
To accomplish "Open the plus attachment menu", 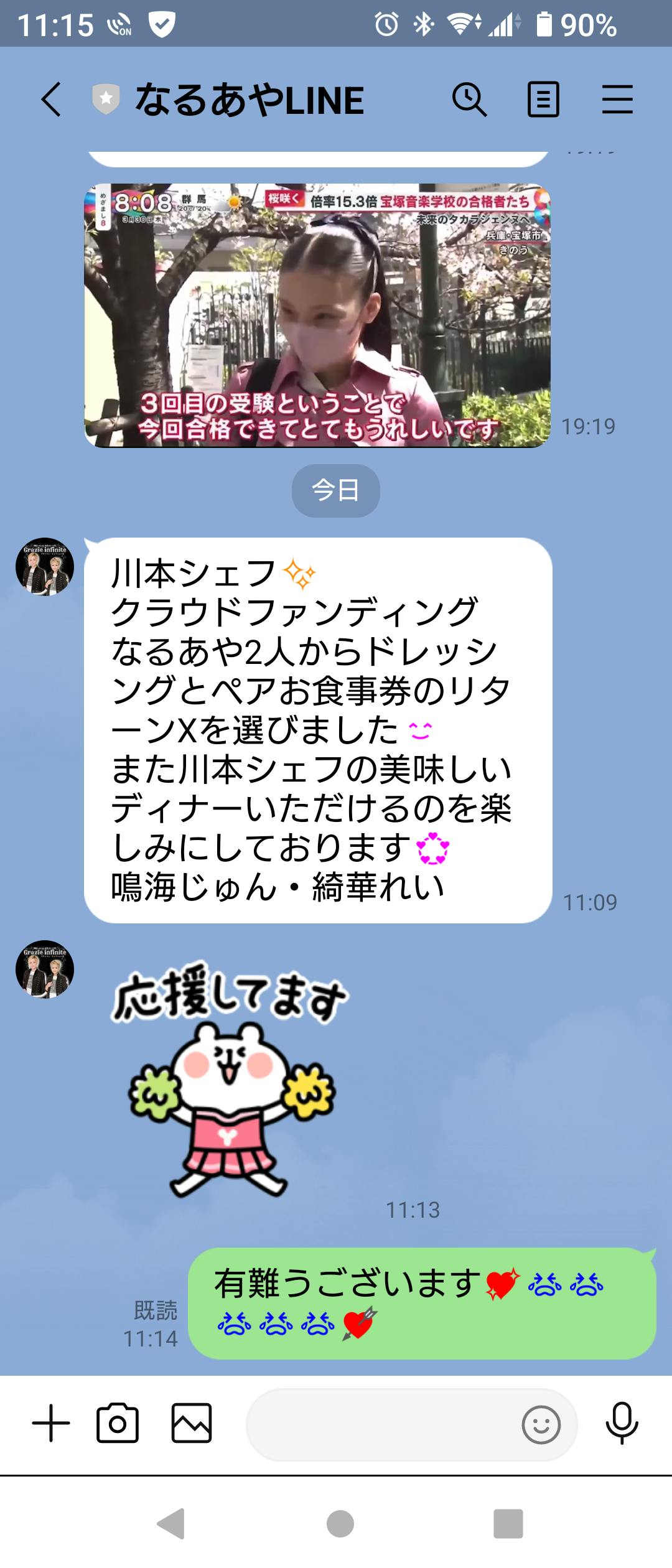I will (x=51, y=1424).
